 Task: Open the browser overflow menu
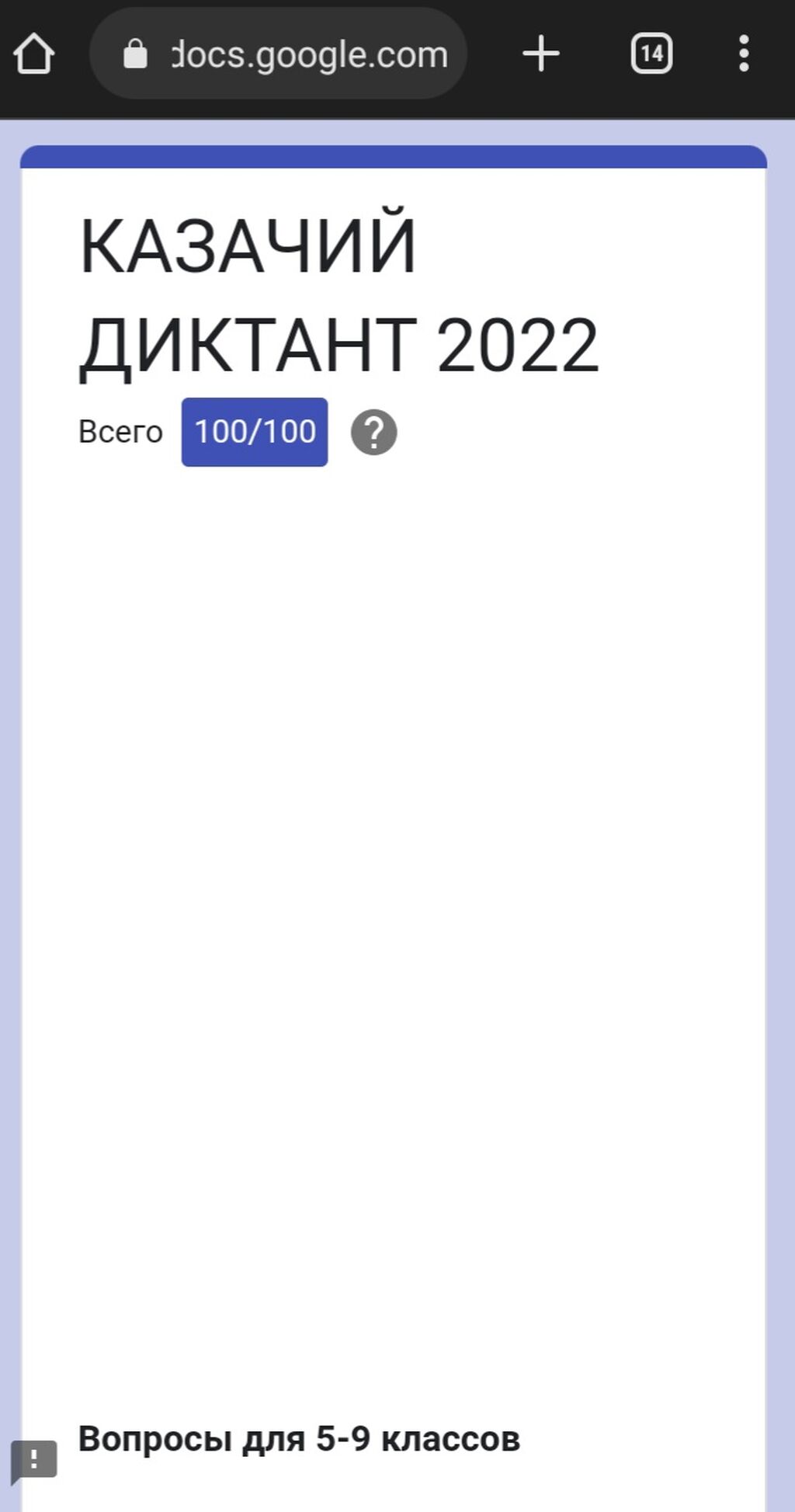tap(744, 54)
